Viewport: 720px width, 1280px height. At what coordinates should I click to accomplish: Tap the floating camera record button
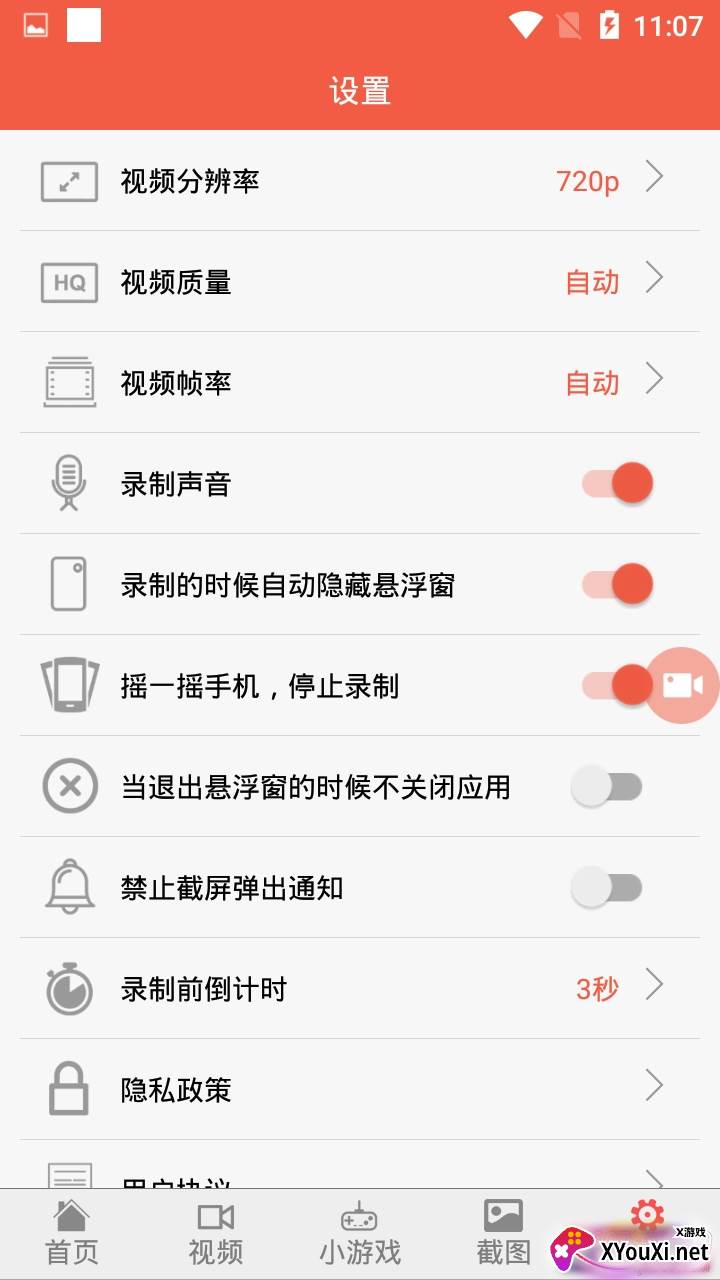coord(684,685)
